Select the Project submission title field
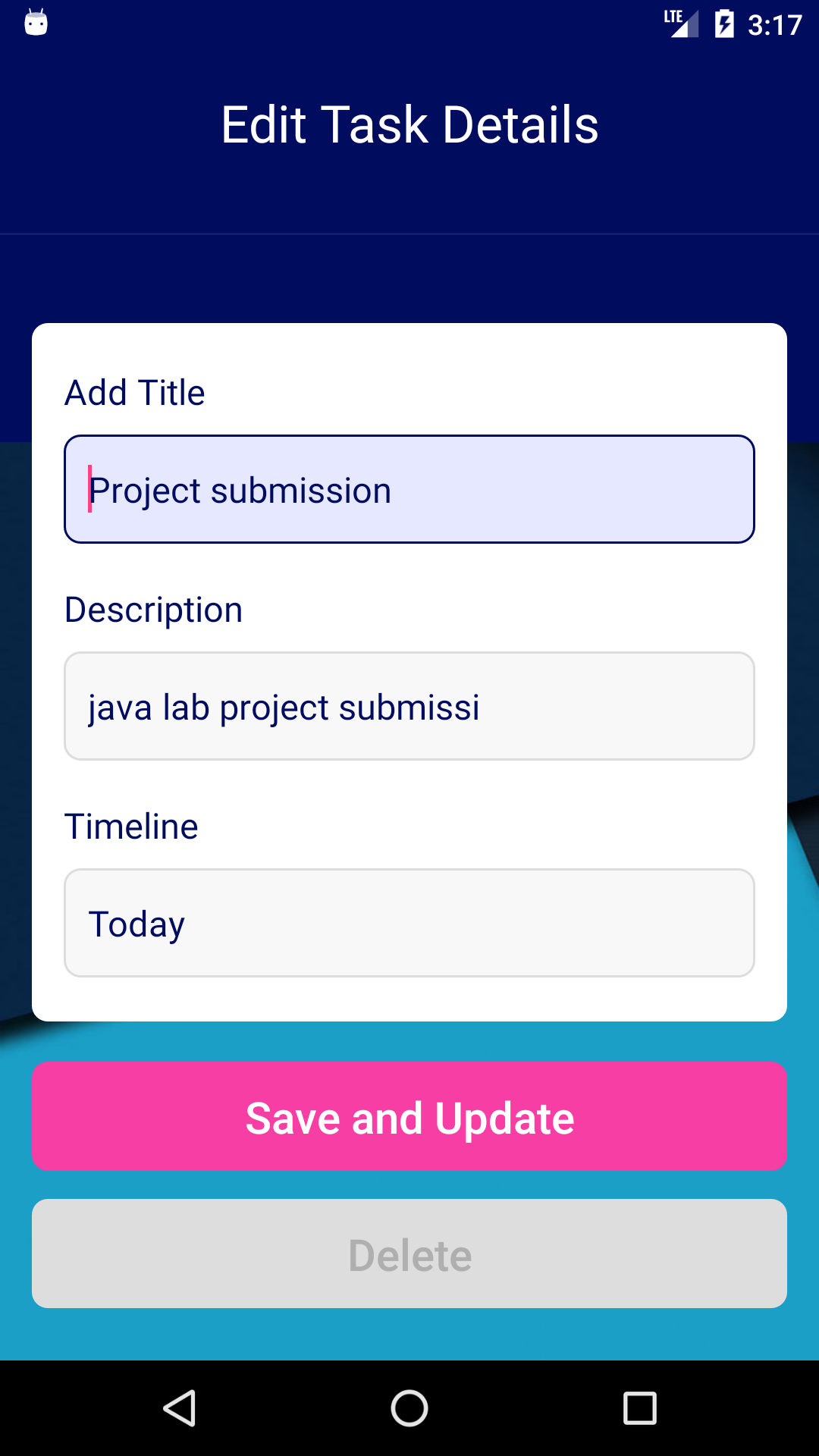Image resolution: width=819 pixels, height=1456 pixels. (409, 489)
